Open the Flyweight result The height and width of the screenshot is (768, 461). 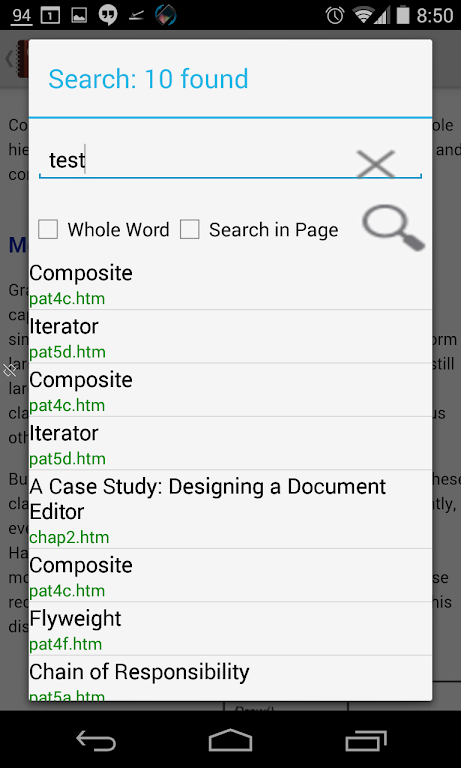pyautogui.click(x=230, y=629)
